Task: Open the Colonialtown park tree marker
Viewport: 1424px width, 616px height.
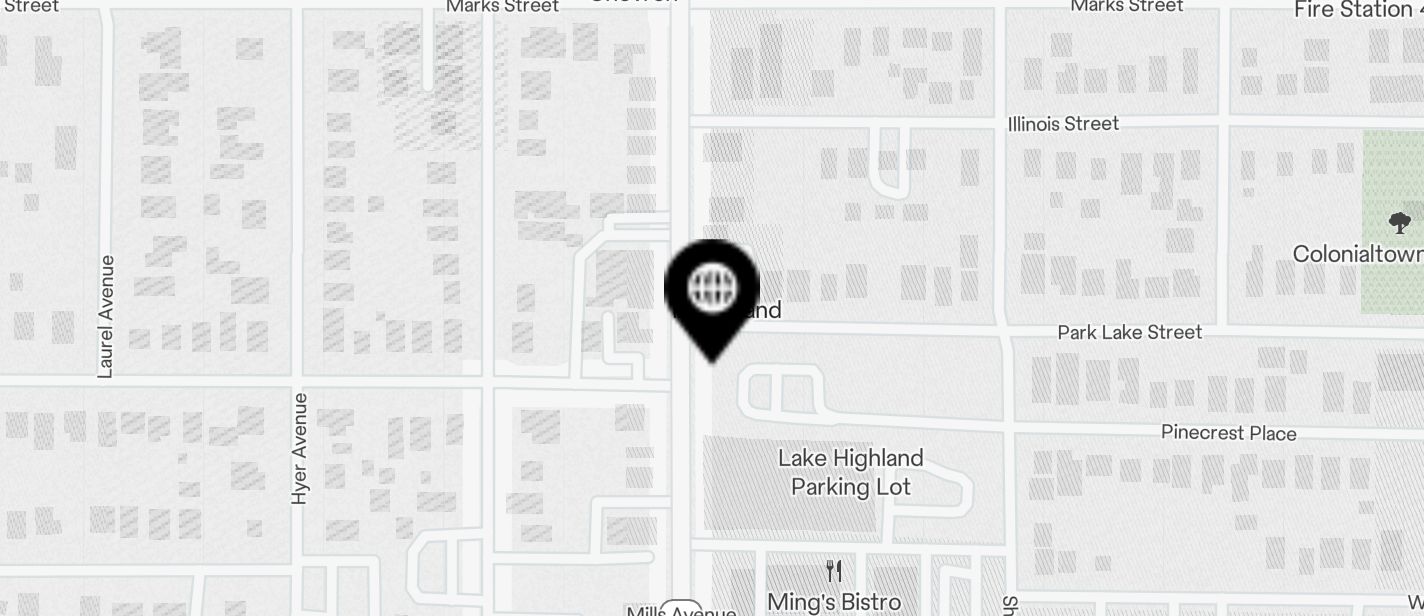Action: 1400,222
